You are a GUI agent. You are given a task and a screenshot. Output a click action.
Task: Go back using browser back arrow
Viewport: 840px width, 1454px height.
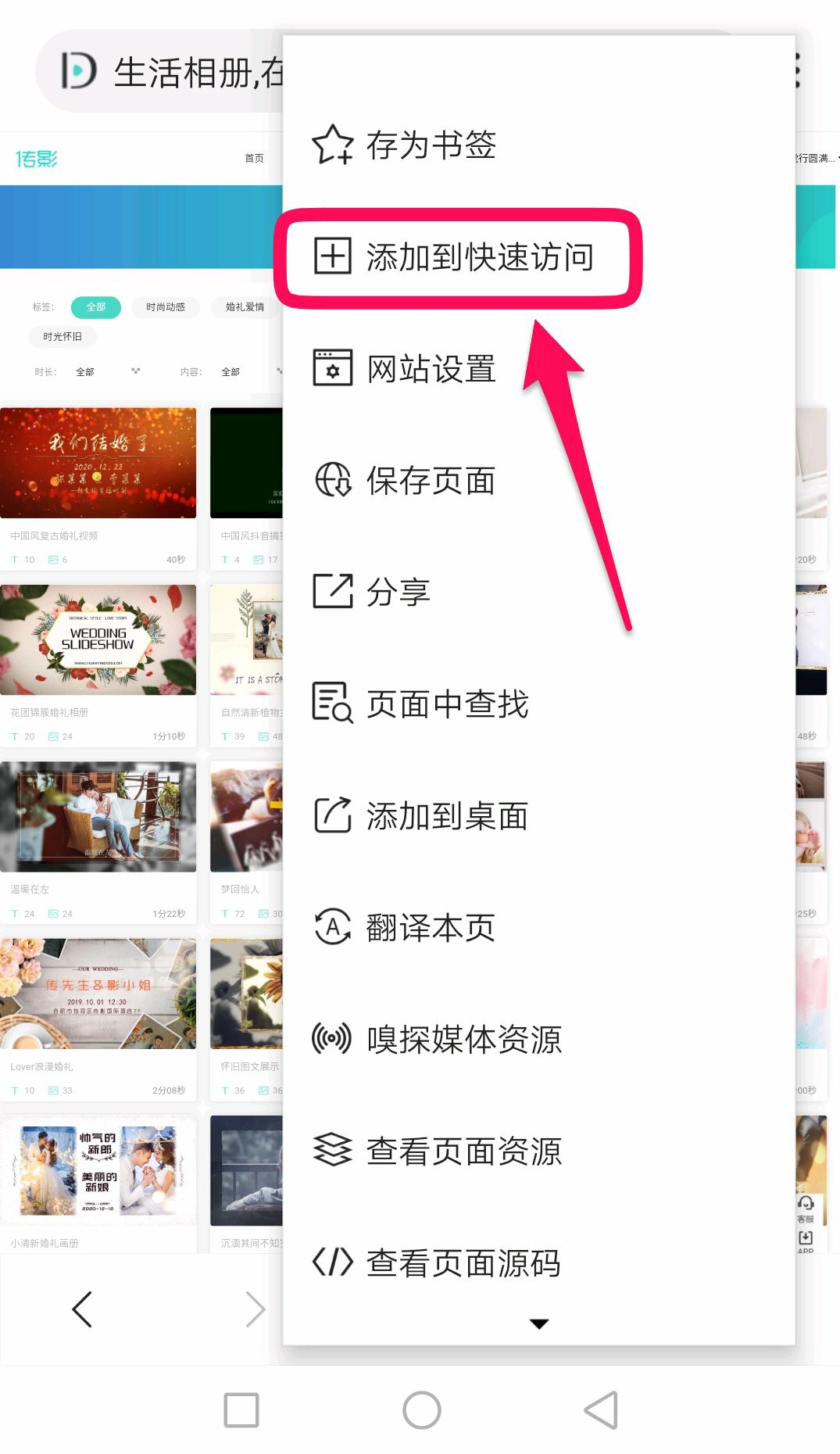click(x=83, y=1309)
